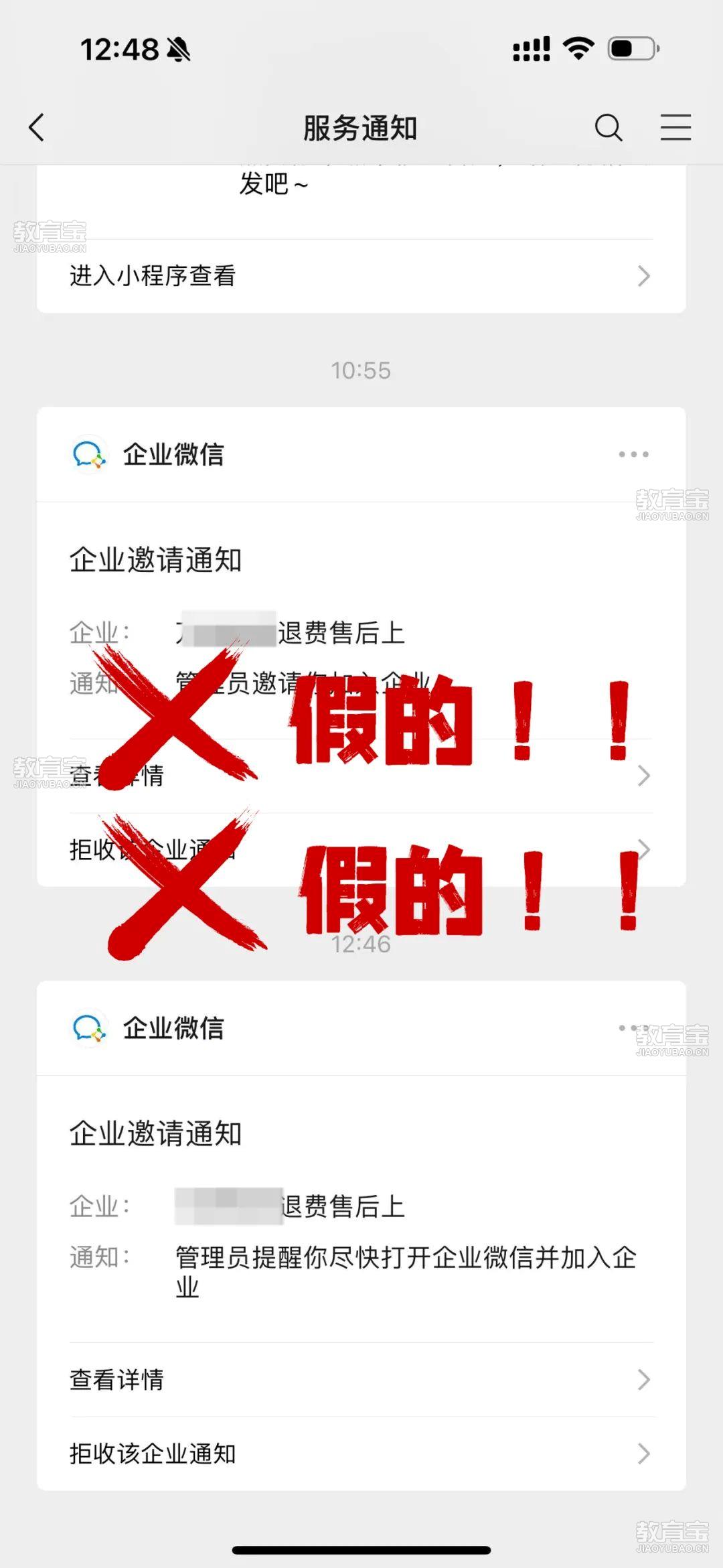The height and width of the screenshot is (1568, 723).
Task: Open 查看详情 on the 12:46 企业微信 card
Action: [360, 1380]
